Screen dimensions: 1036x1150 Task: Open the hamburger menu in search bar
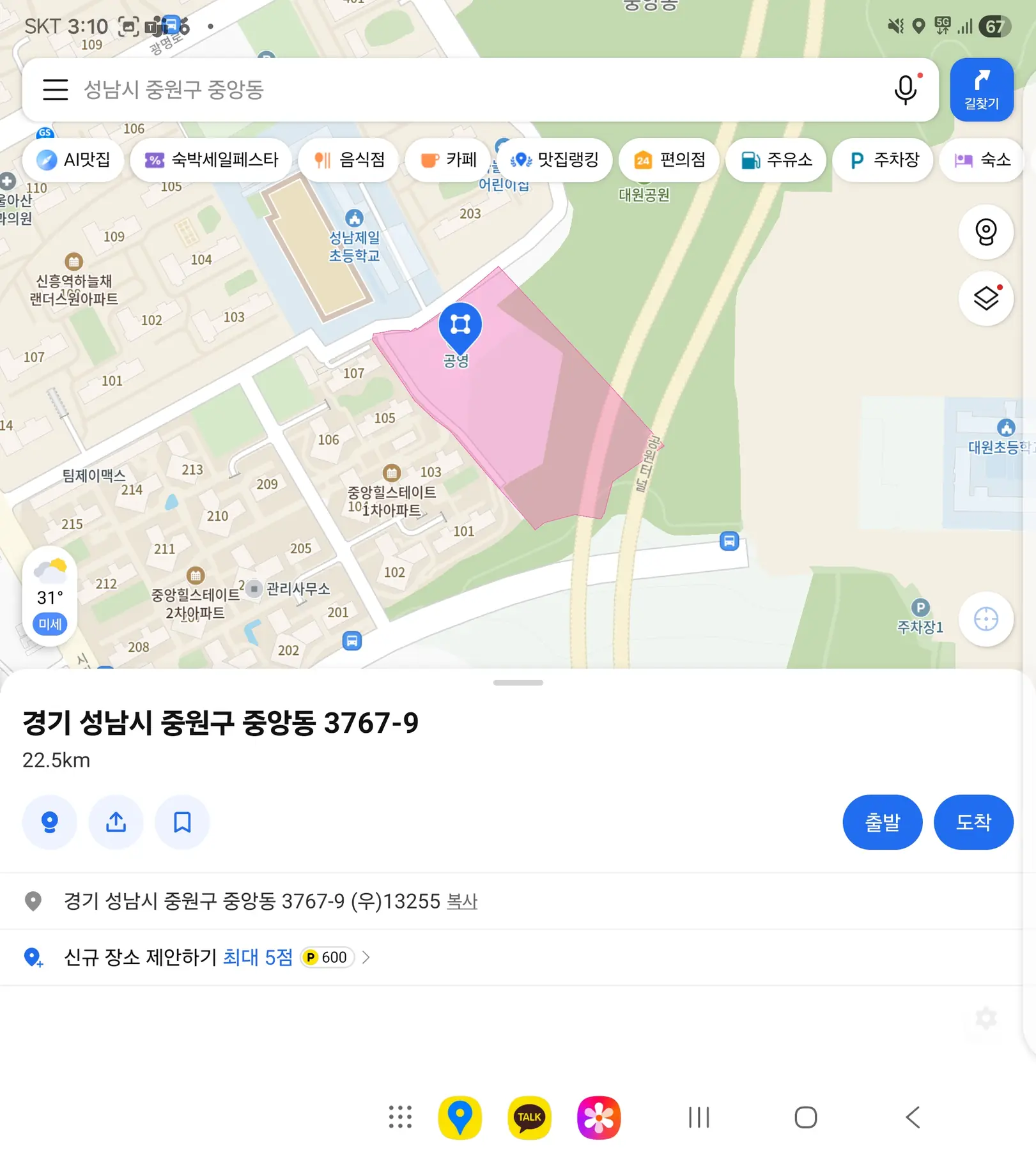(x=55, y=89)
